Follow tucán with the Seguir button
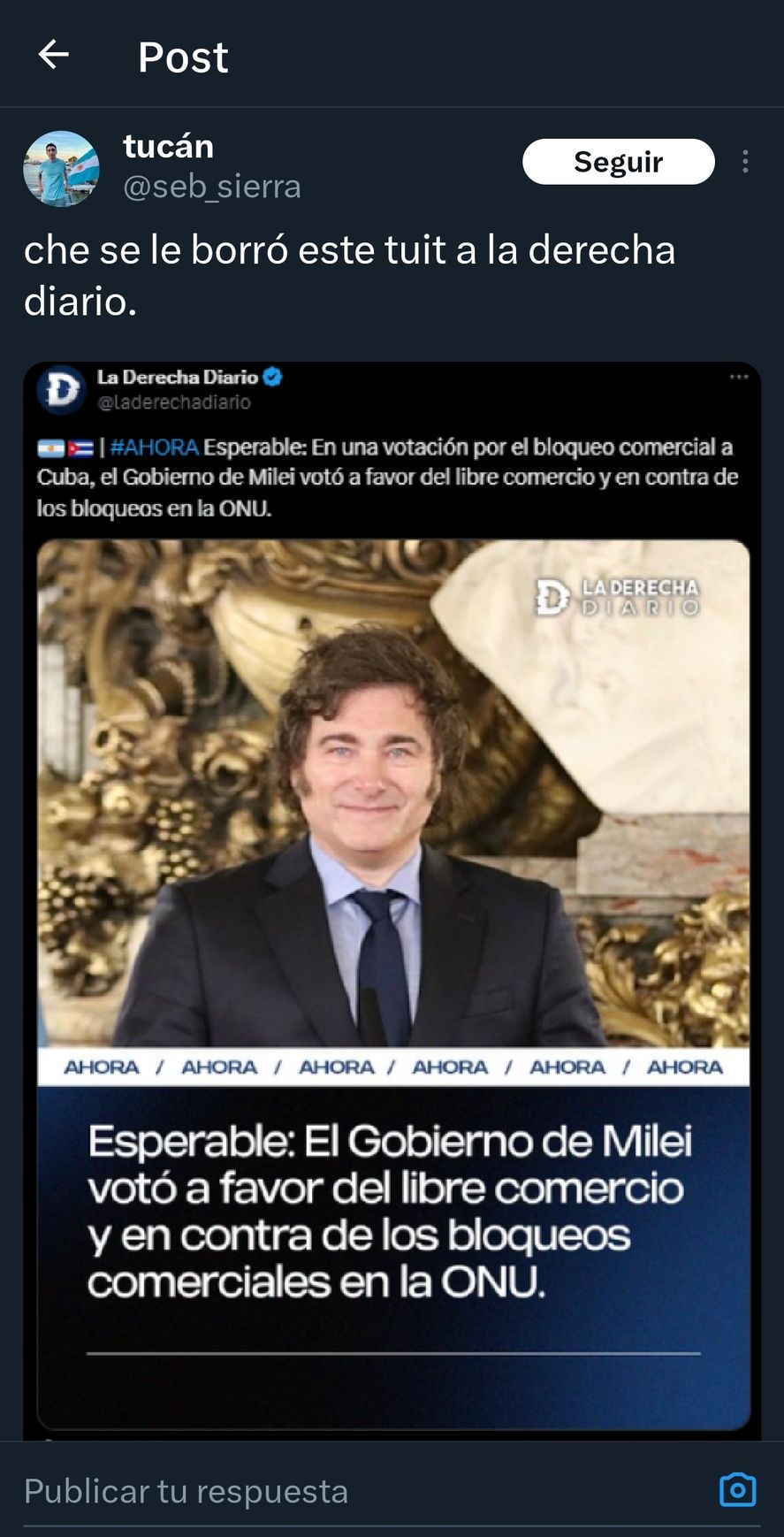Viewport: 784px width, 1537px height. click(x=618, y=162)
